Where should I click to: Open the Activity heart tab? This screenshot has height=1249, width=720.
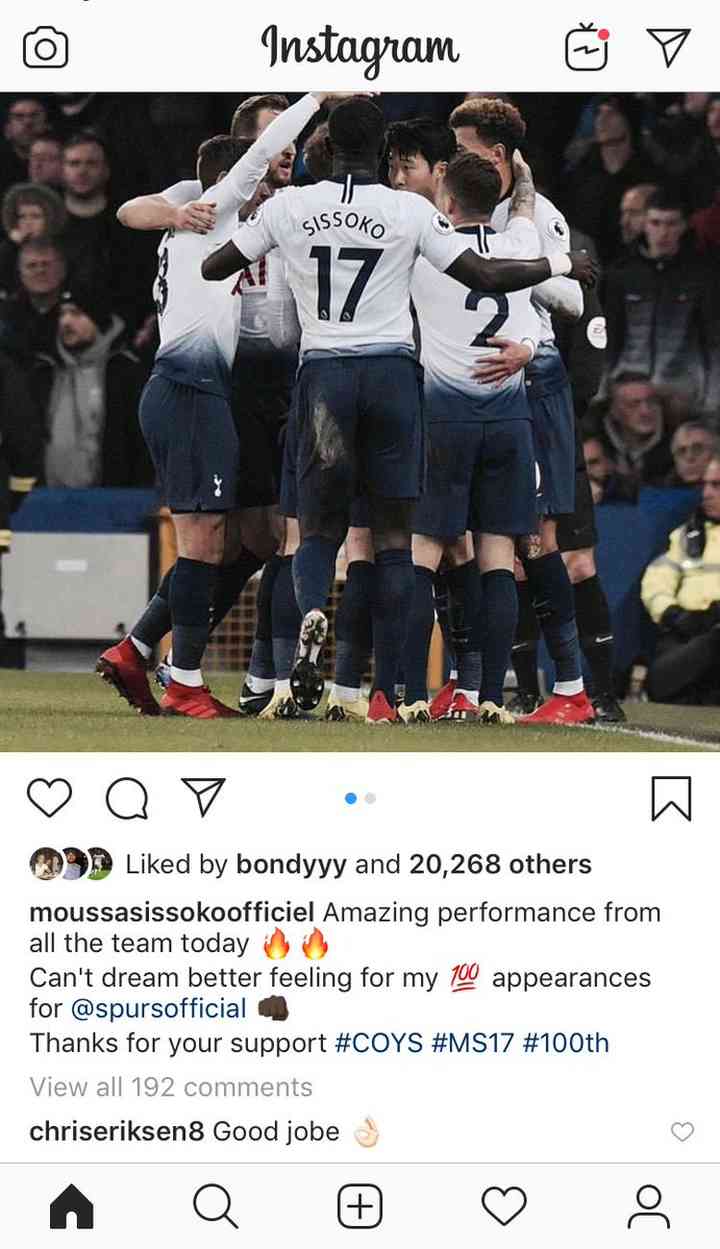pyautogui.click(x=504, y=1207)
